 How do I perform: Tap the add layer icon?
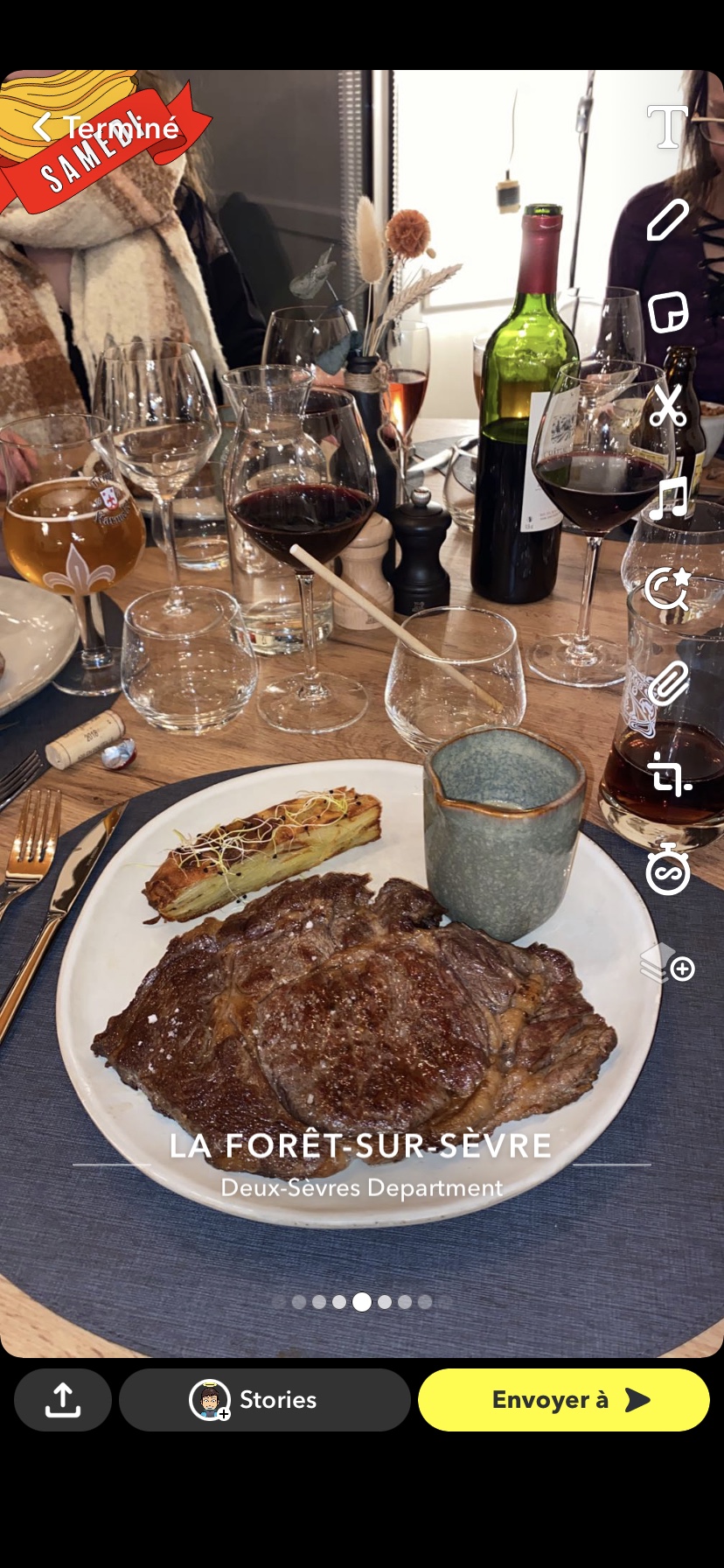pyautogui.click(x=668, y=963)
